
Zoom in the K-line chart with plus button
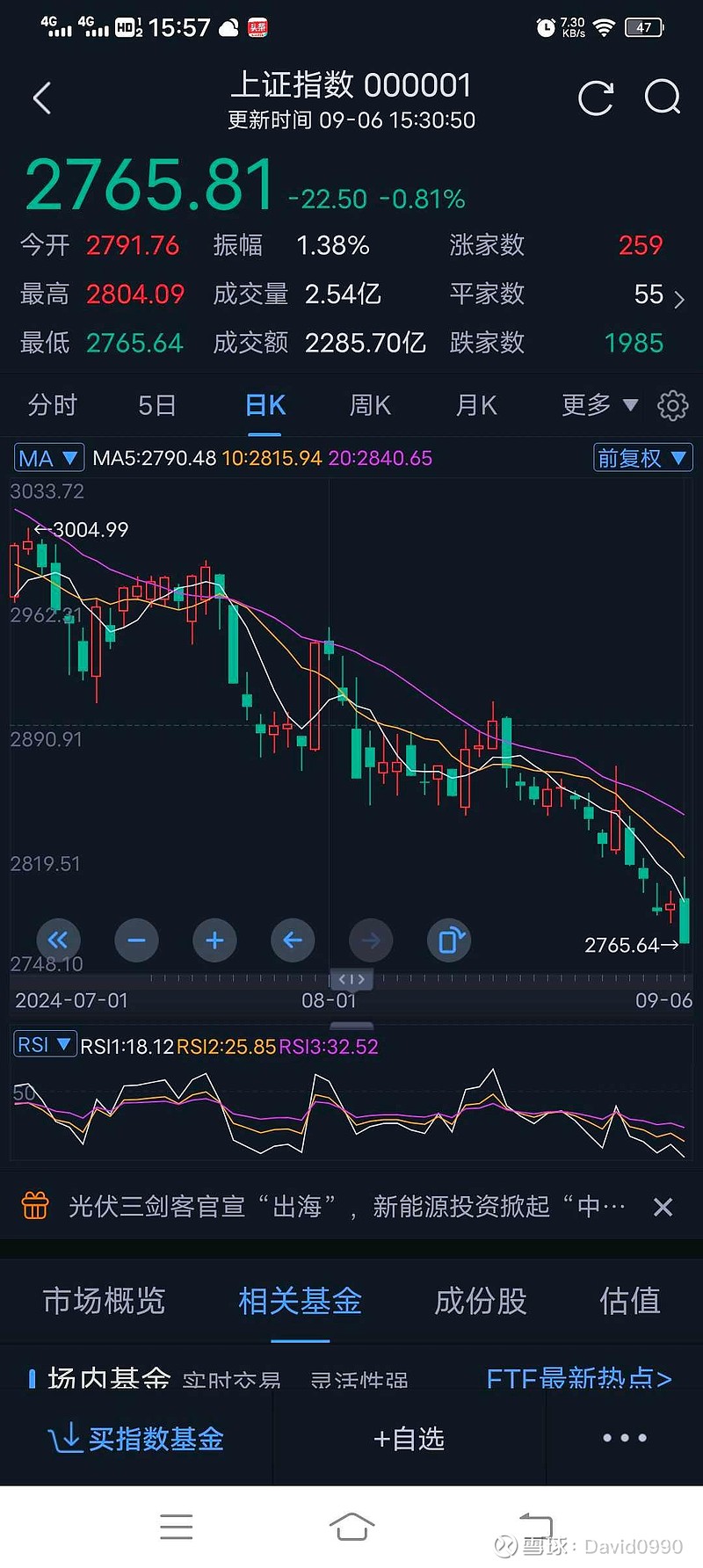[x=214, y=940]
